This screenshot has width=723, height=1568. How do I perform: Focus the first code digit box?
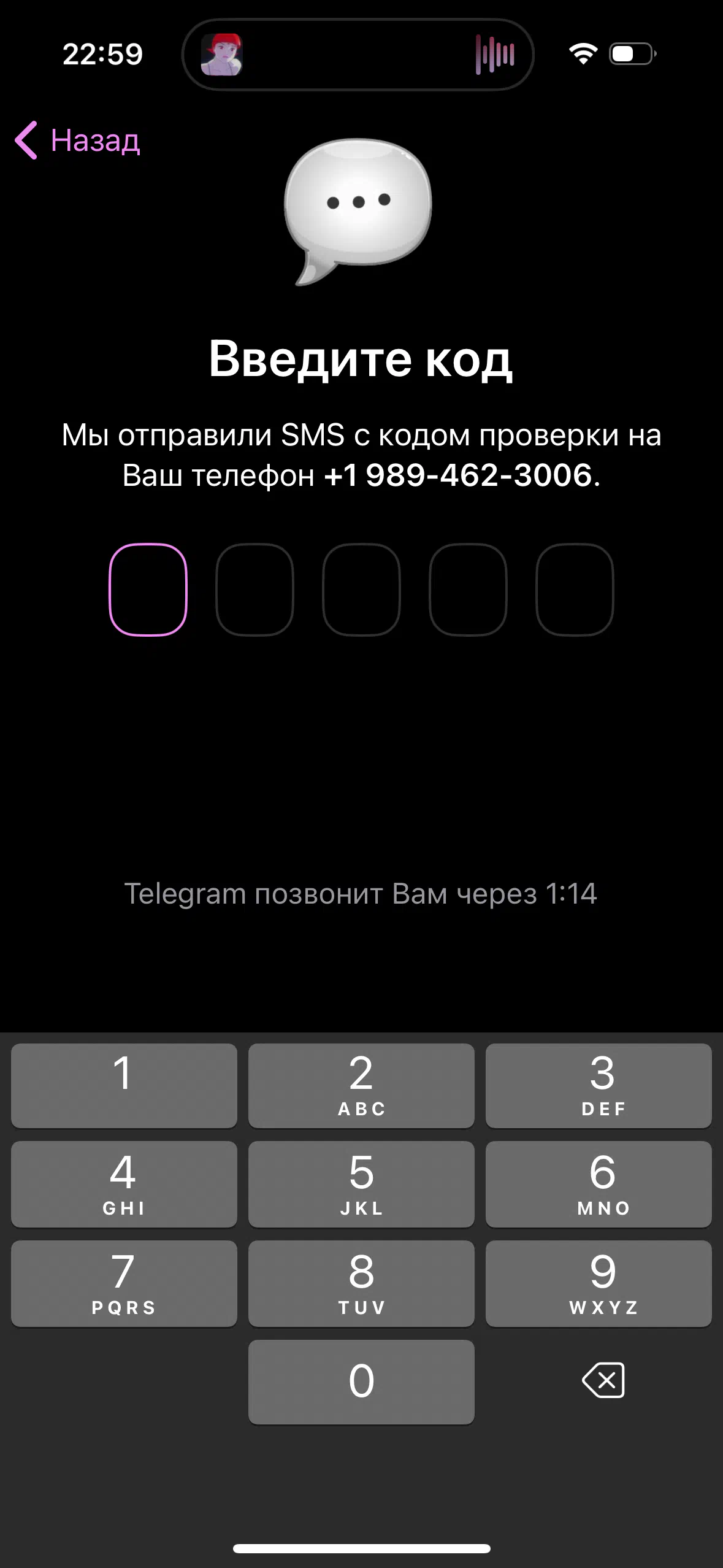(148, 590)
